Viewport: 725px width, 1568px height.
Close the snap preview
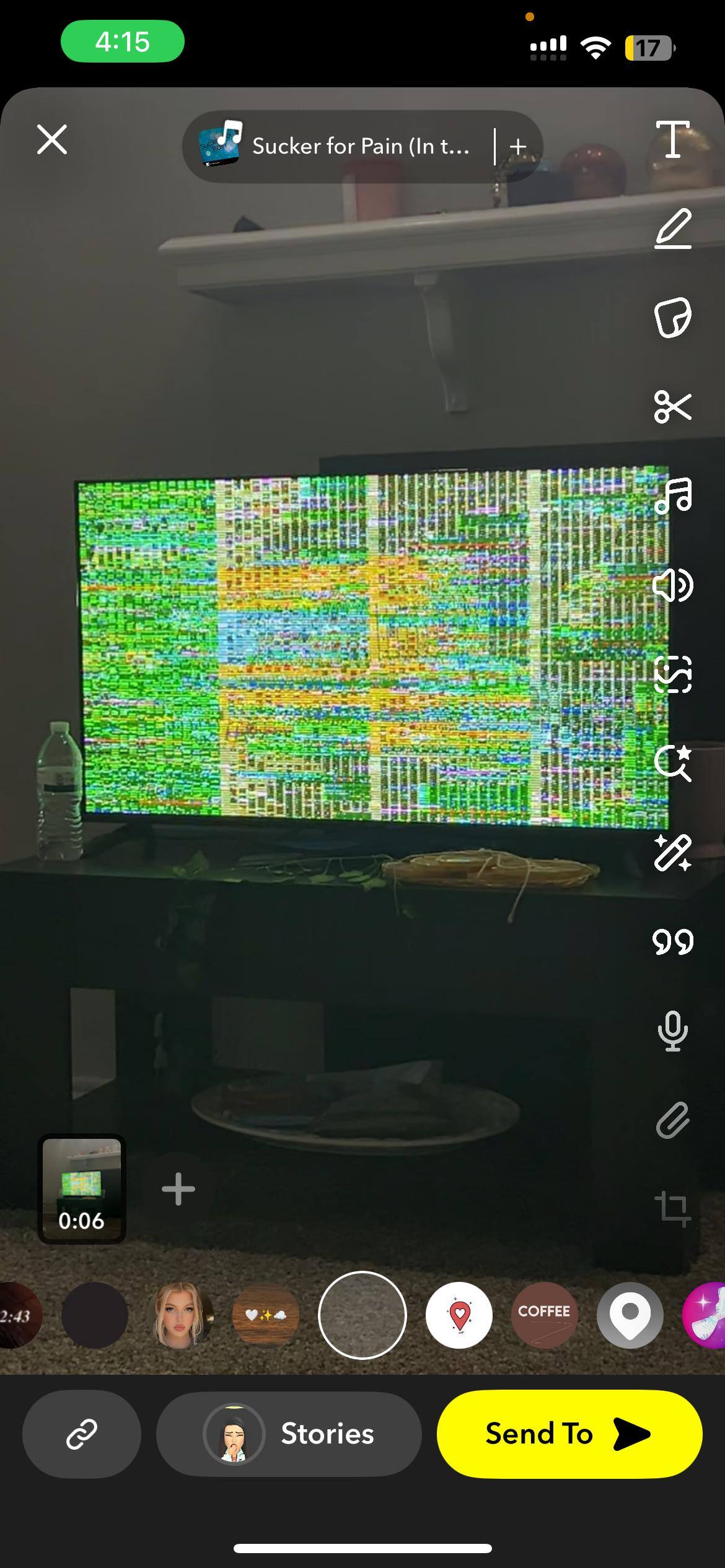click(x=52, y=139)
